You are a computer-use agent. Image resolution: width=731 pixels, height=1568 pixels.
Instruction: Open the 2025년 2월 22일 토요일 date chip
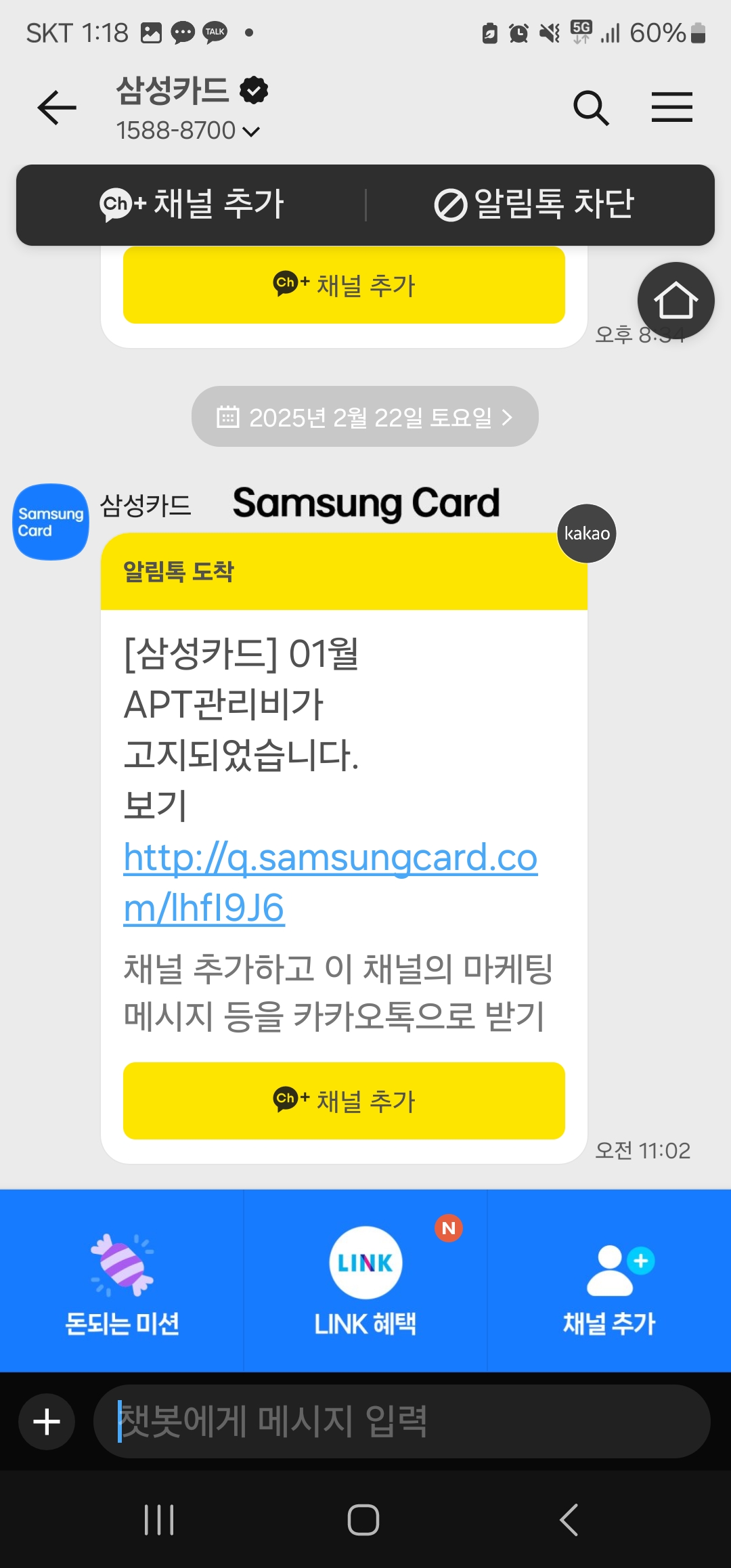(365, 416)
